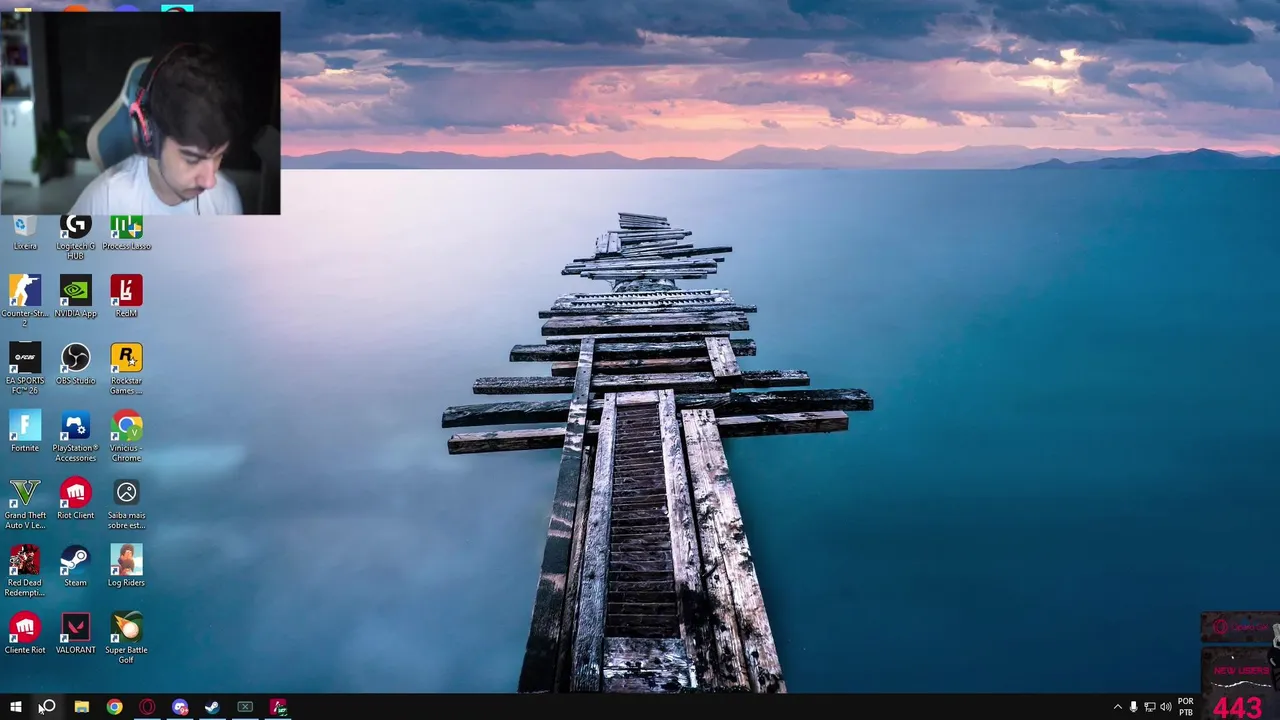The width and height of the screenshot is (1280, 720).
Task: Open the Riot Client shortcut
Action: coord(75,493)
